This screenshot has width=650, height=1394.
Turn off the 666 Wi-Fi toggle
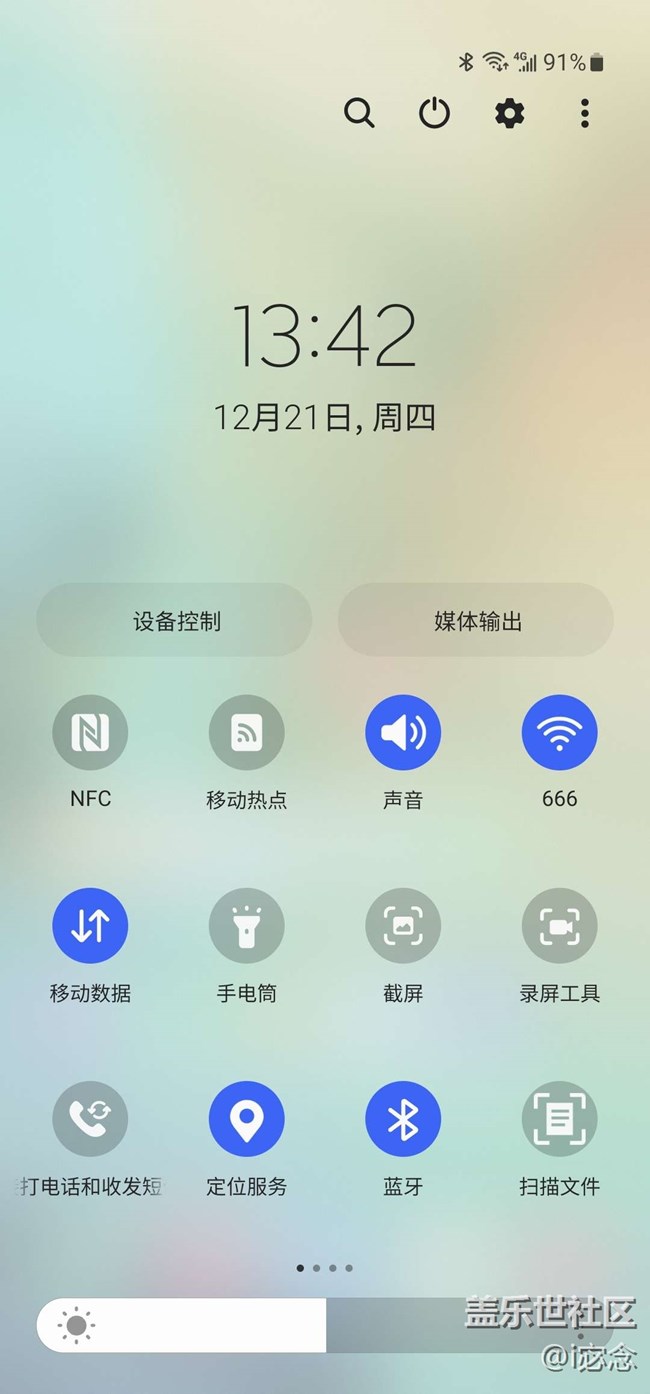[x=560, y=733]
